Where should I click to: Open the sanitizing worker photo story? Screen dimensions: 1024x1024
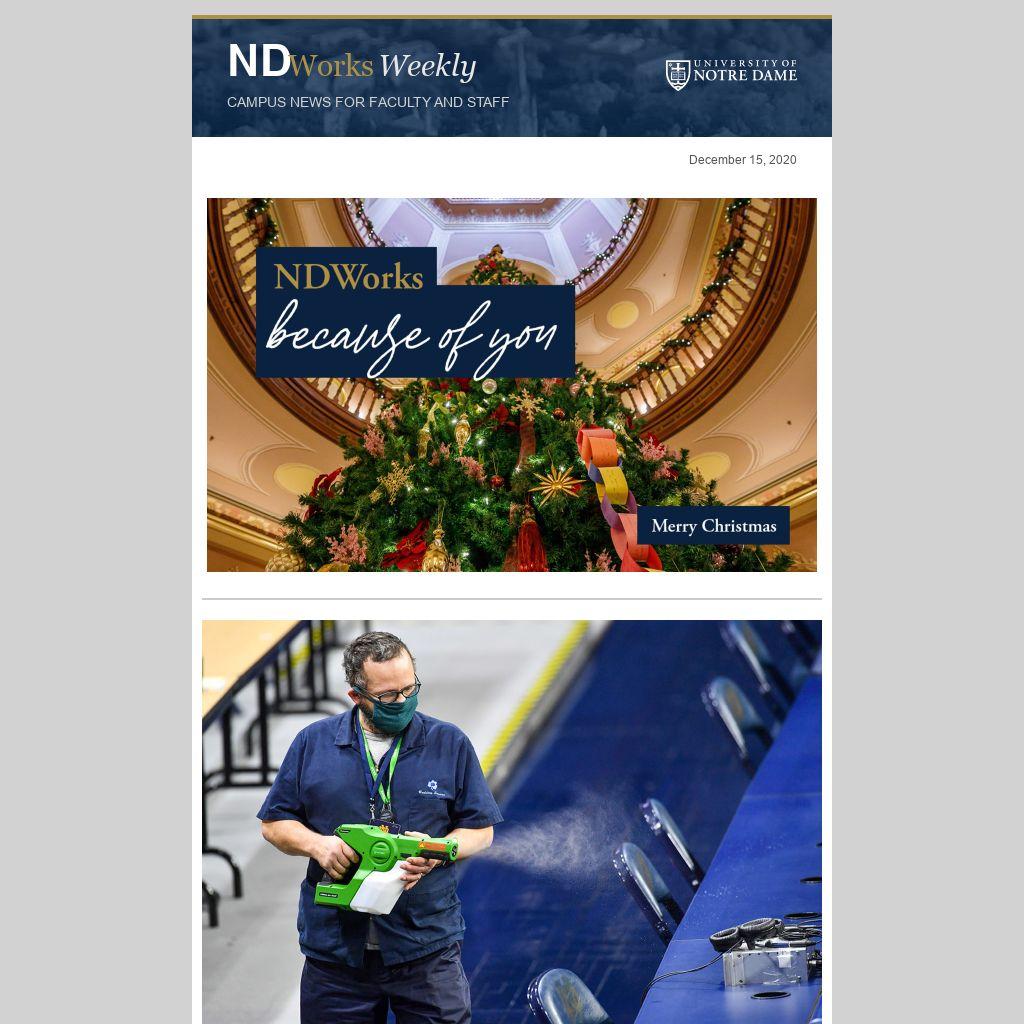click(x=511, y=820)
